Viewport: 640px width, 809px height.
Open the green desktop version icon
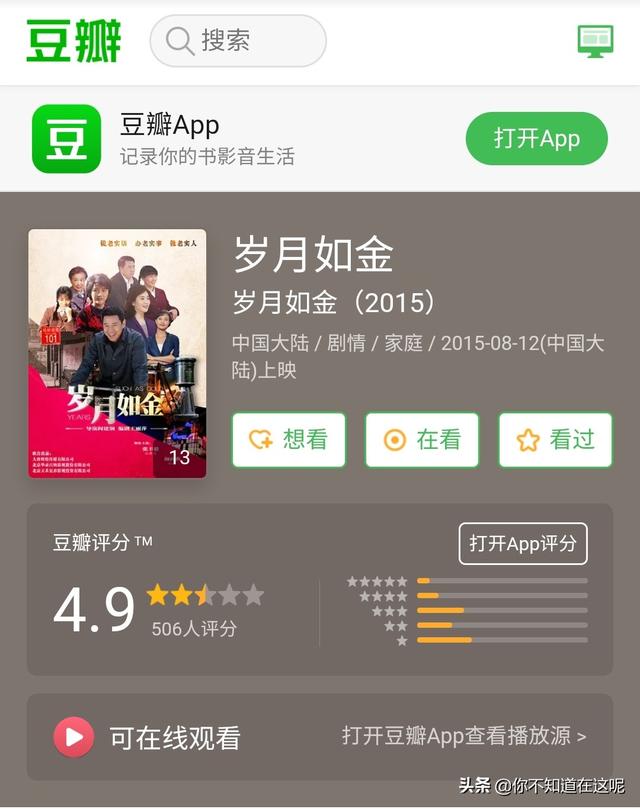(x=594, y=41)
